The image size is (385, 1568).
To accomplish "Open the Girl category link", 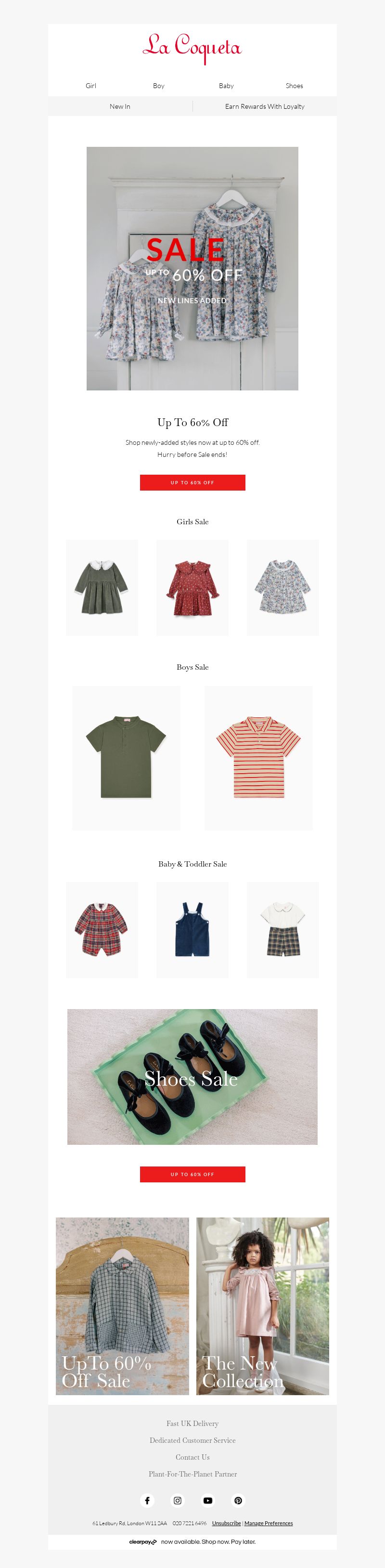I will tap(90, 86).
